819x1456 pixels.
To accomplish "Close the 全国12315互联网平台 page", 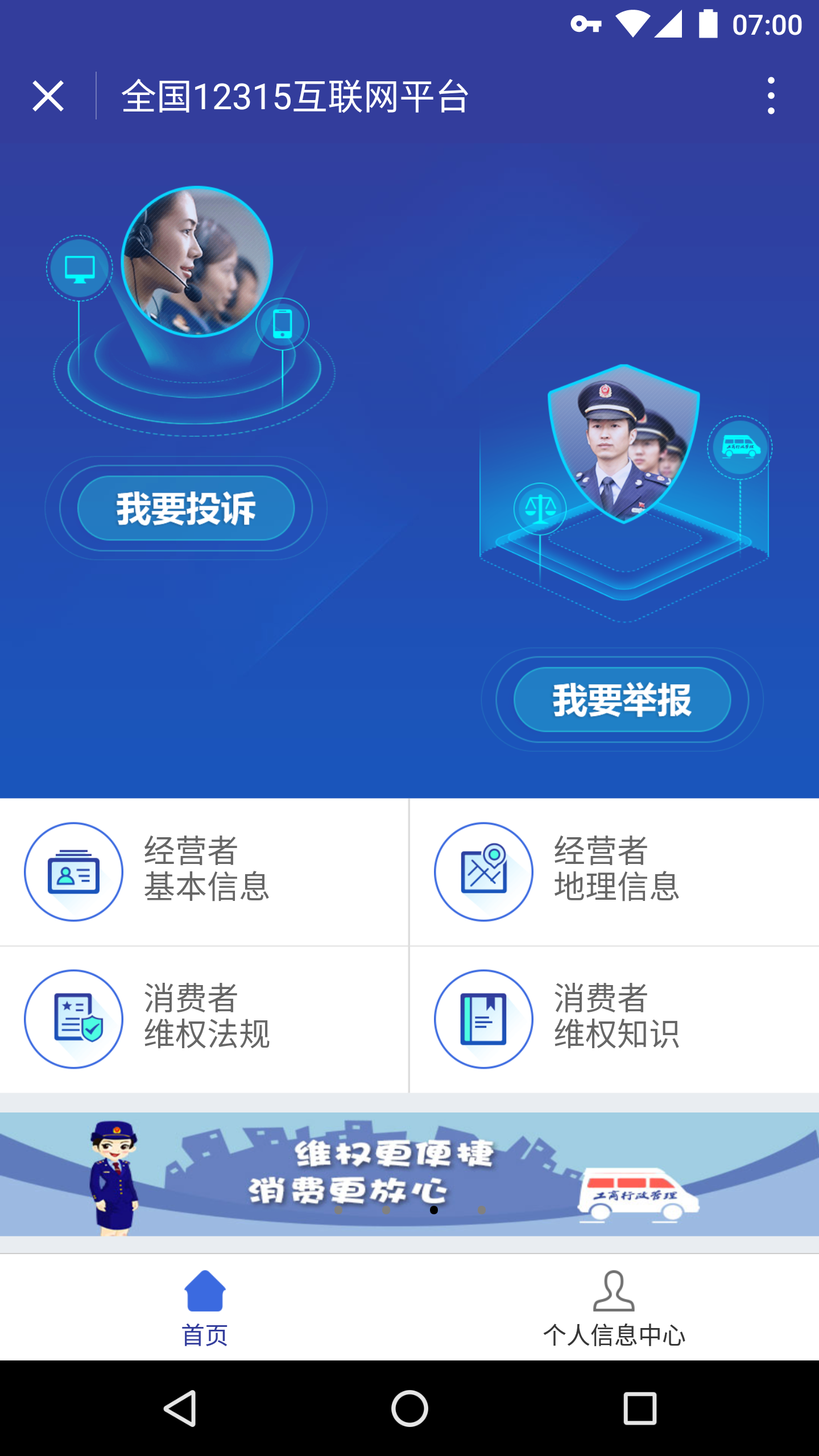I will tap(48, 96).
